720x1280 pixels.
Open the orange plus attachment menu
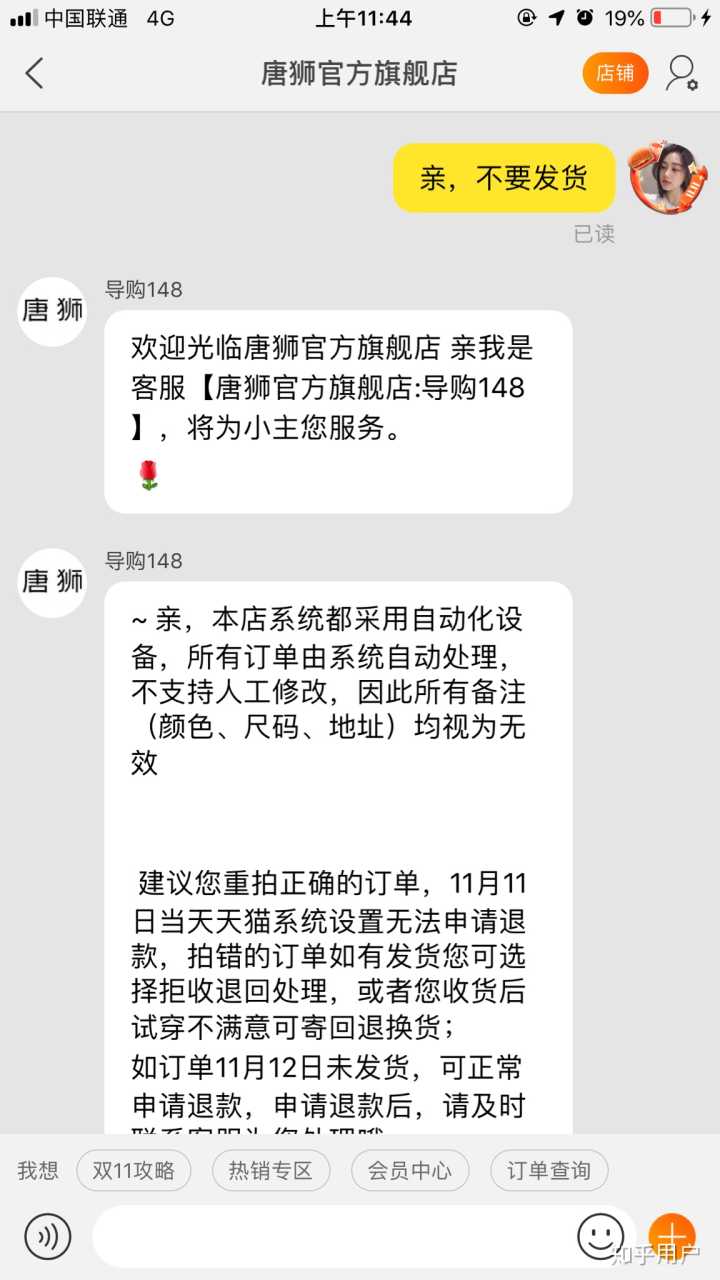[671, 1236]
